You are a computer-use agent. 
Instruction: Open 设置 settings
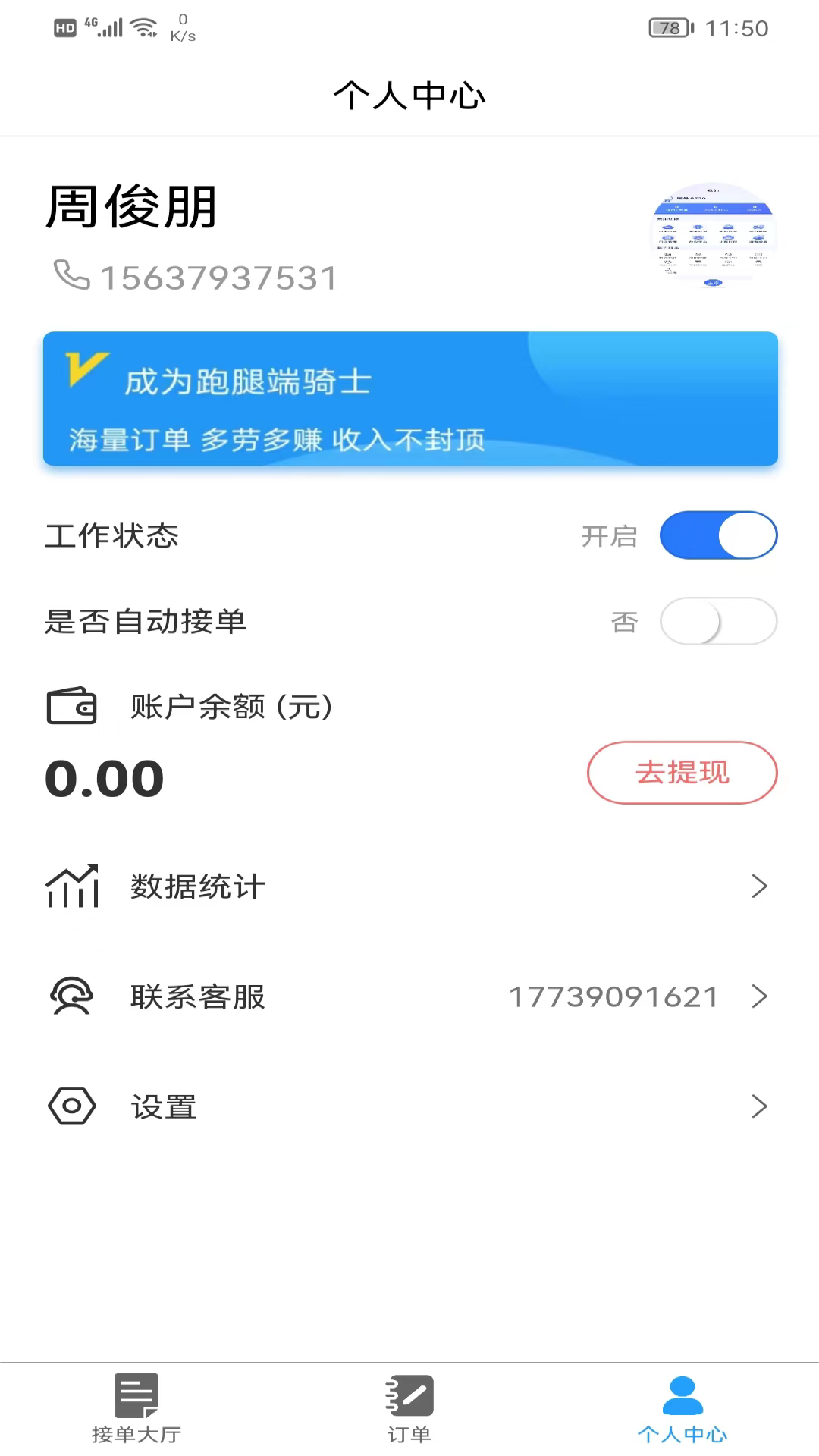click(409, 1106)
